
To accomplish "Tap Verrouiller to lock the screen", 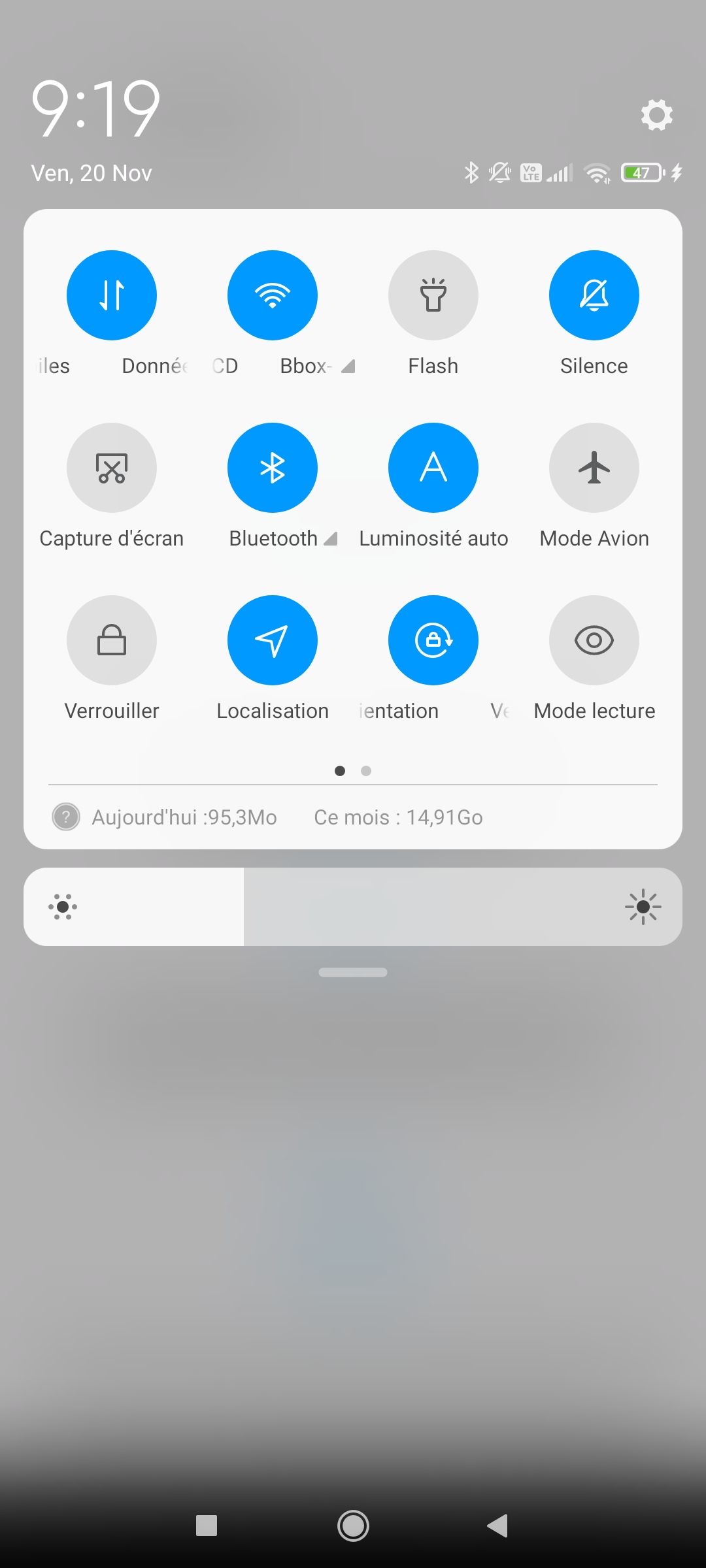I will tap(112, 640).
